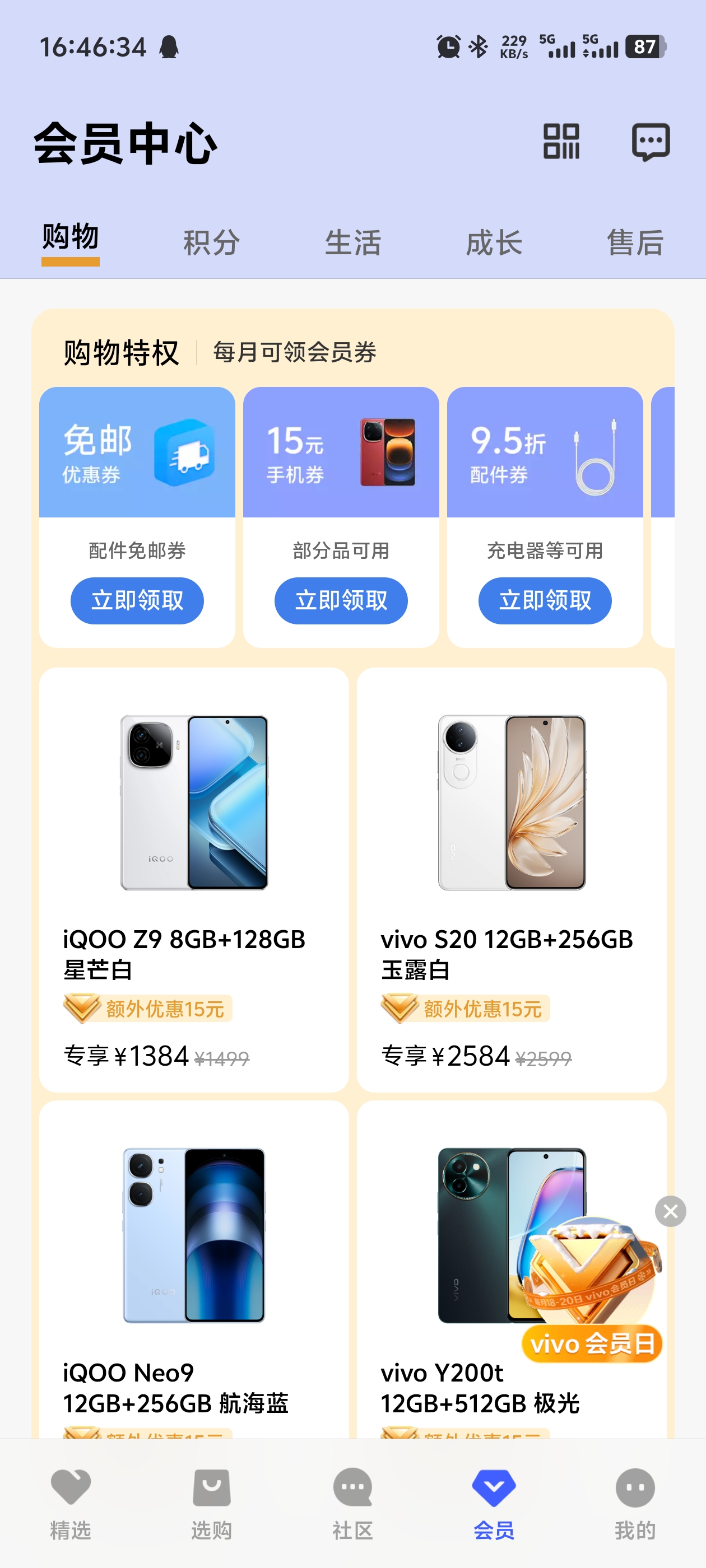Image resolution: width=706 pixels, height=1568 pixels.
Task: Switch to the 成长 tab
Action: click(x=494, y=243)
